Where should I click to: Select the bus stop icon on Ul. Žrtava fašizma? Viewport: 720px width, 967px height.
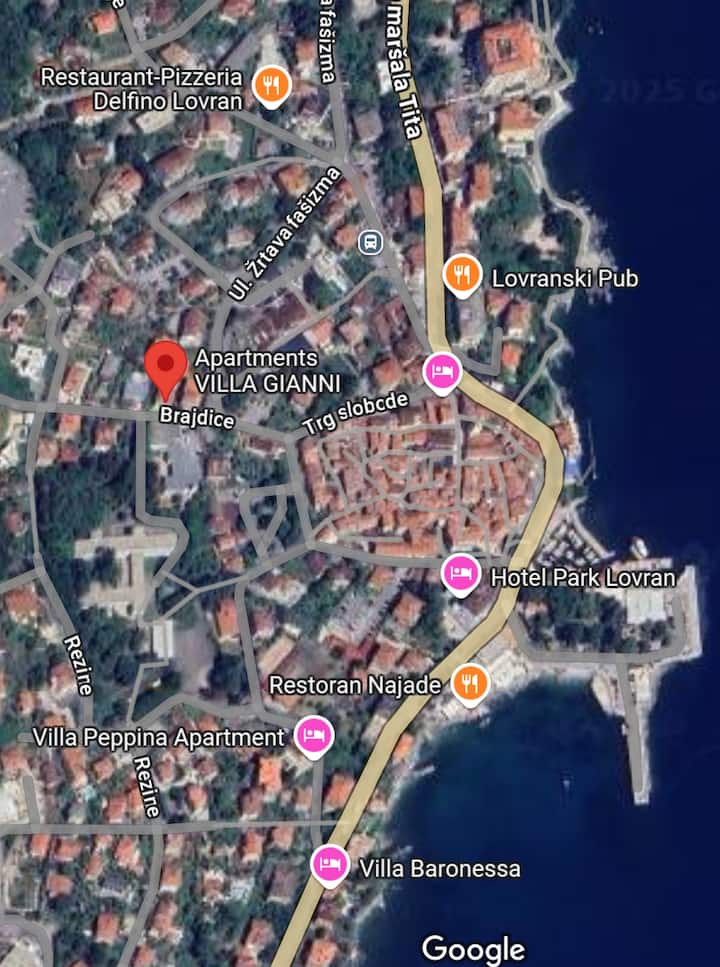(x=371, y=241)
